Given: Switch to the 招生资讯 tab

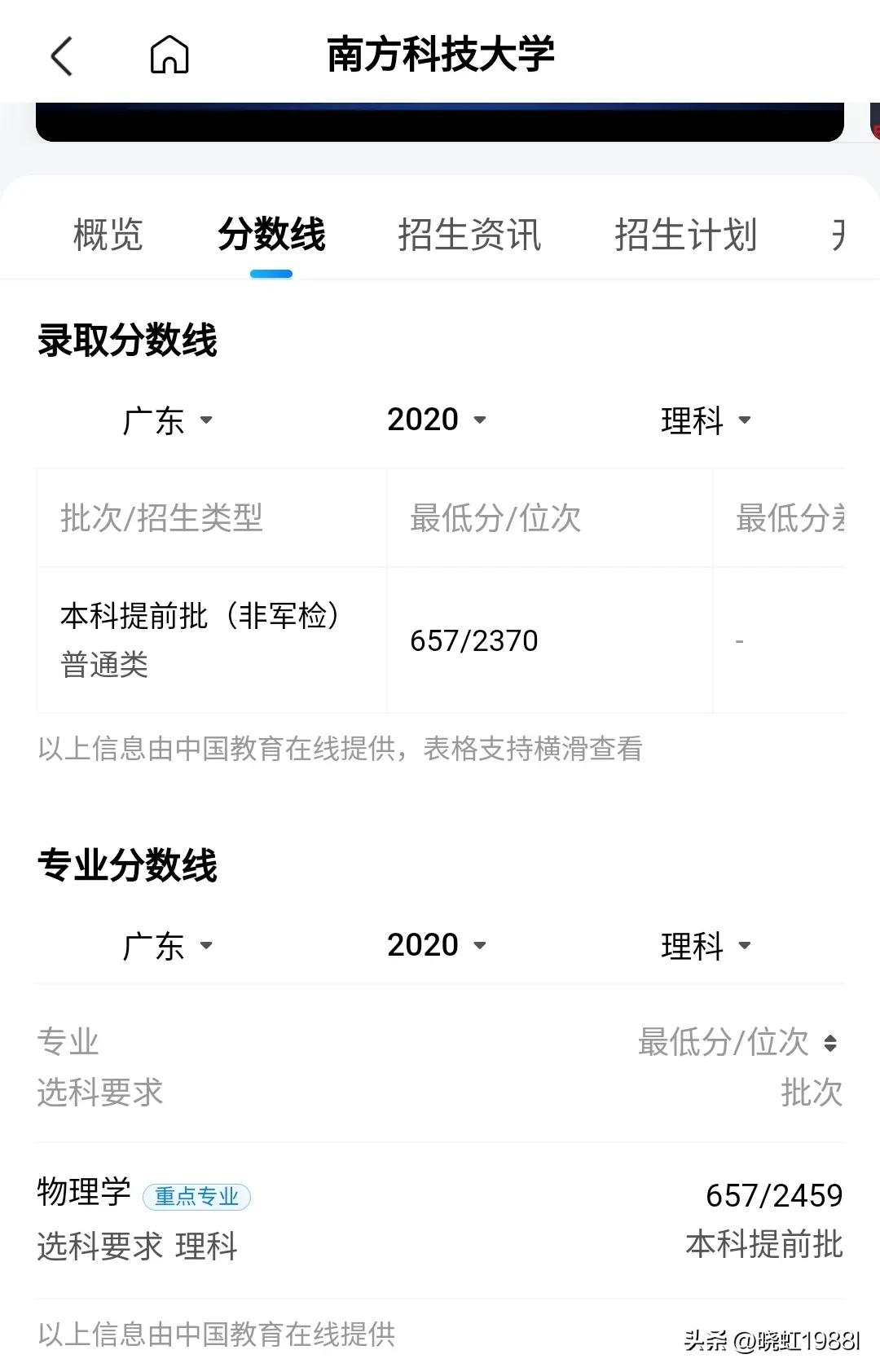Looking at the screenshot, I should tap(471, 235).
